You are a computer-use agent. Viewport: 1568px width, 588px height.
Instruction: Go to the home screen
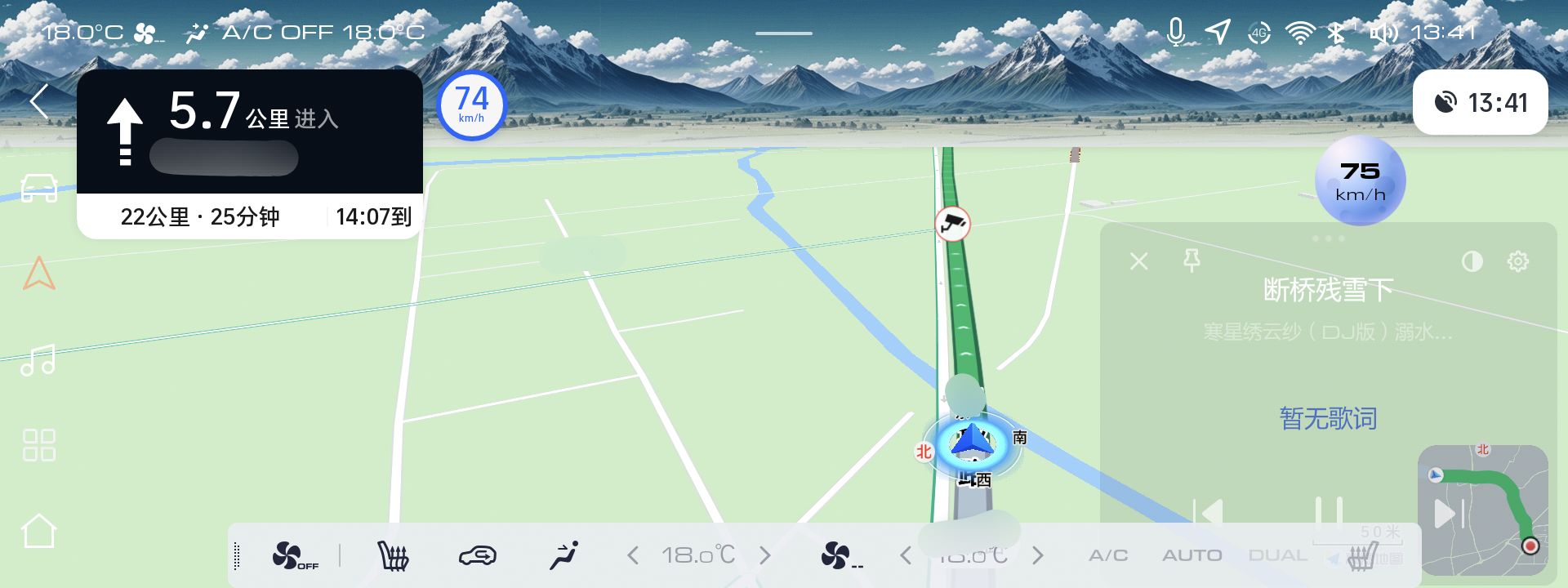[38, 532]
